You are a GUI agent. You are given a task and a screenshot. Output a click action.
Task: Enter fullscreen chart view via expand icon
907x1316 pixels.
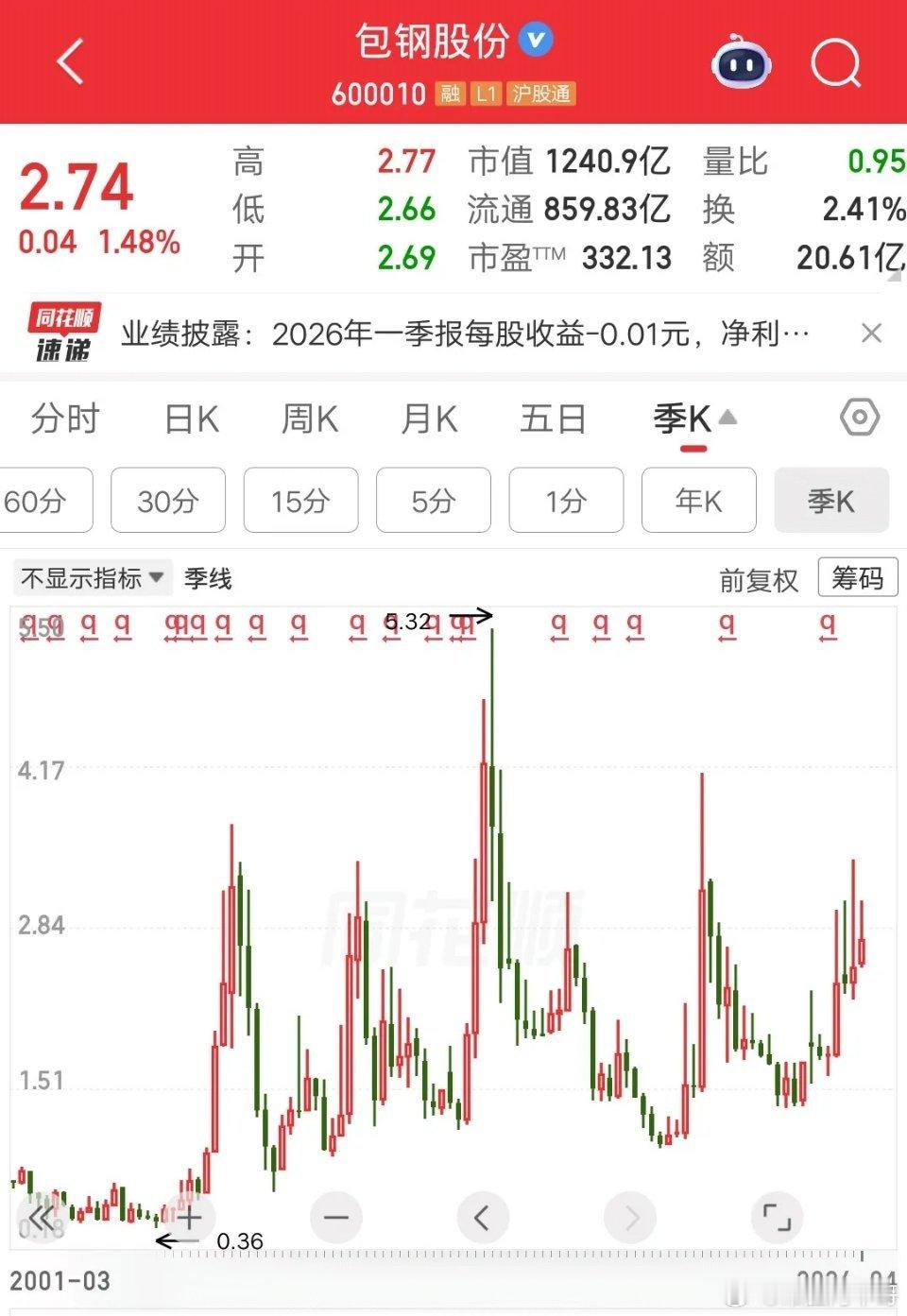(x=777, y=1218)
